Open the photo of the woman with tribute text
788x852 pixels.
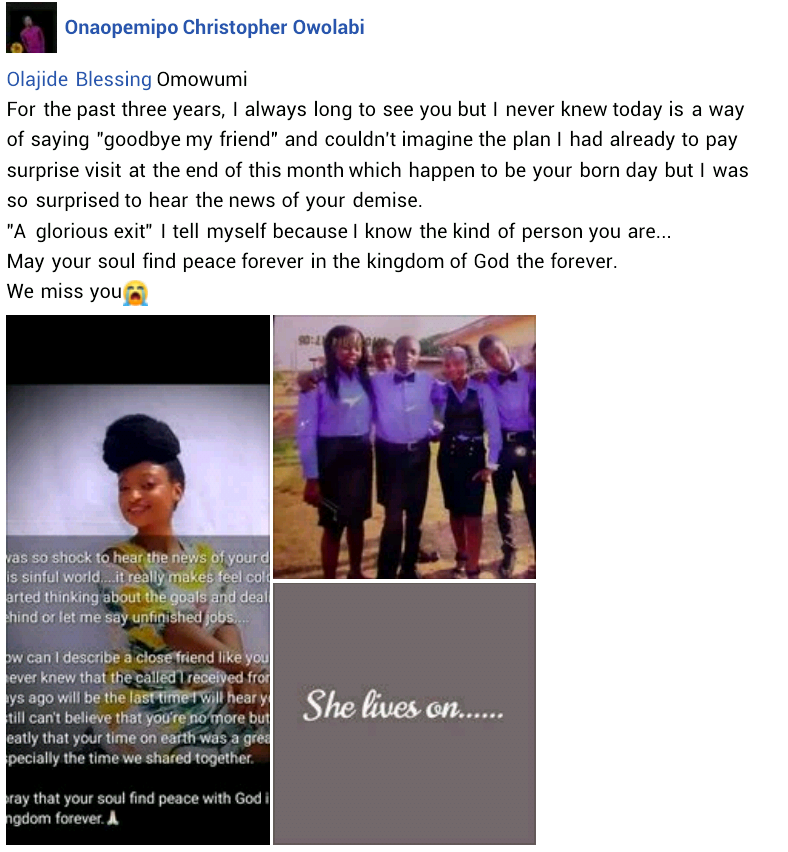pos(138,580)
